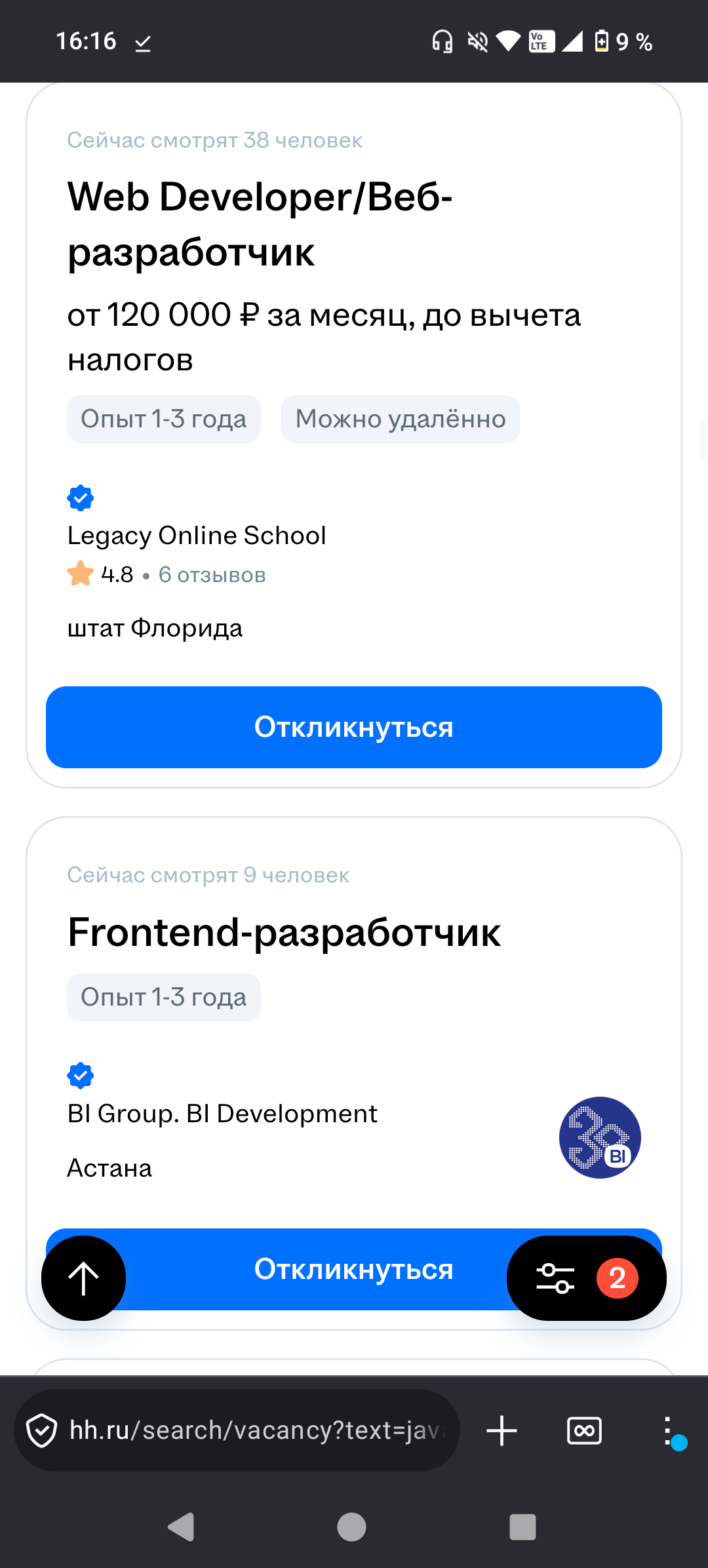Respond to the Web Developer vacancy
Screen dimensions: 708x1568
coord(354,727)
